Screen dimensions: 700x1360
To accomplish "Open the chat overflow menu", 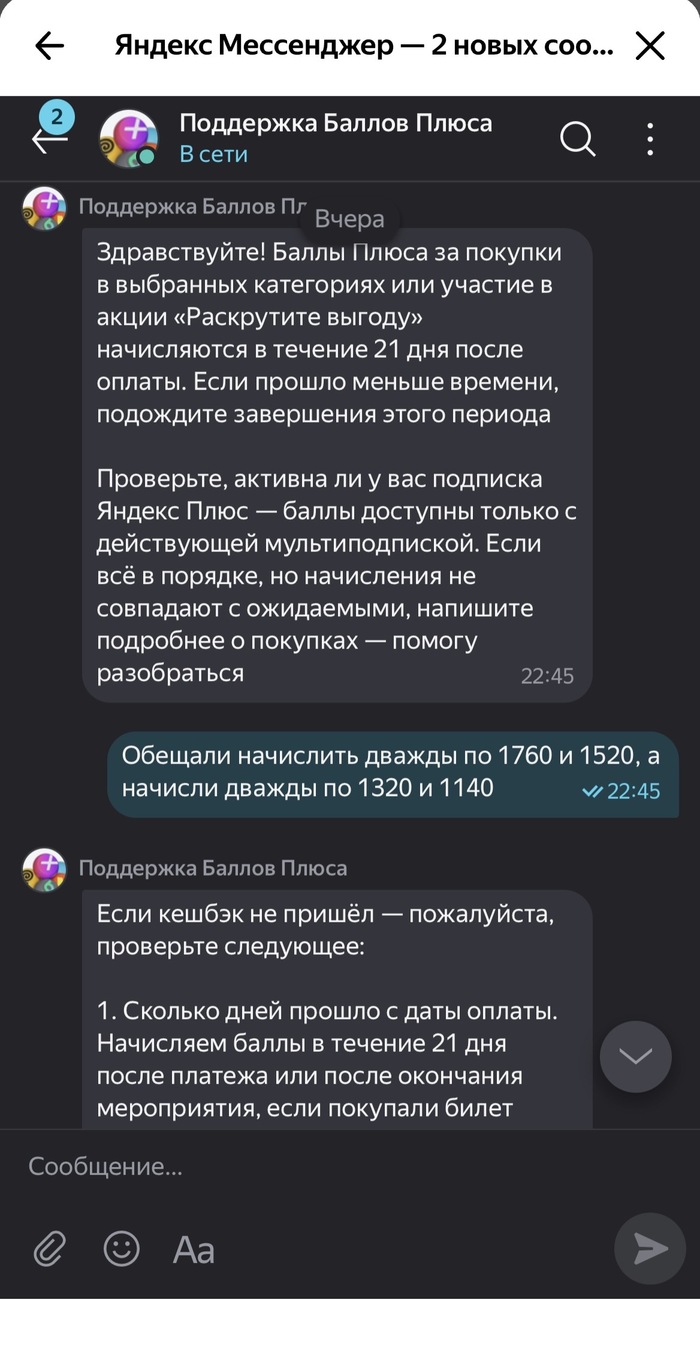I will pos(650,139).
